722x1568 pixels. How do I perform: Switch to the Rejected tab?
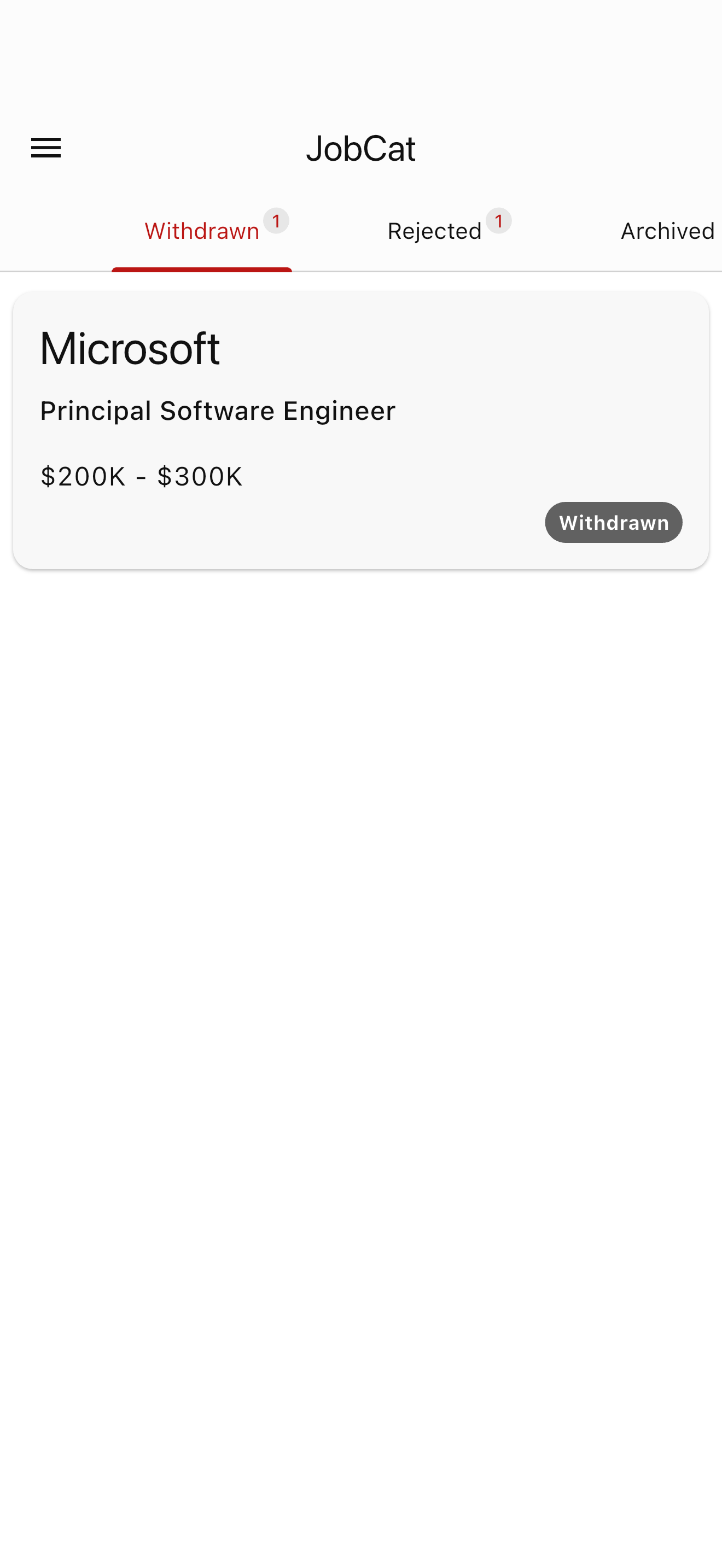[x=435, y=232]
